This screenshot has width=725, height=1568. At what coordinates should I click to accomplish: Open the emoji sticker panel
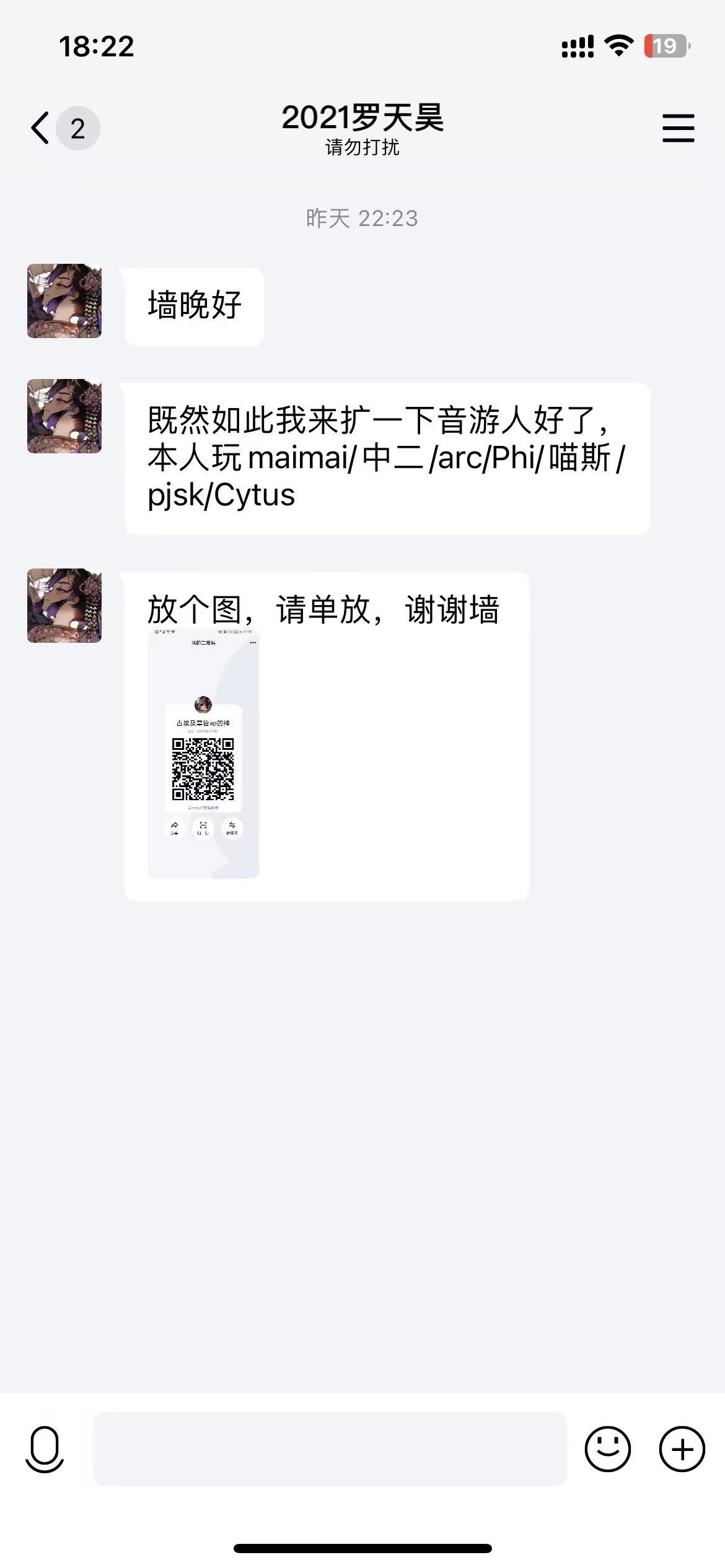pyautogui.click(x=607, y=1449)
